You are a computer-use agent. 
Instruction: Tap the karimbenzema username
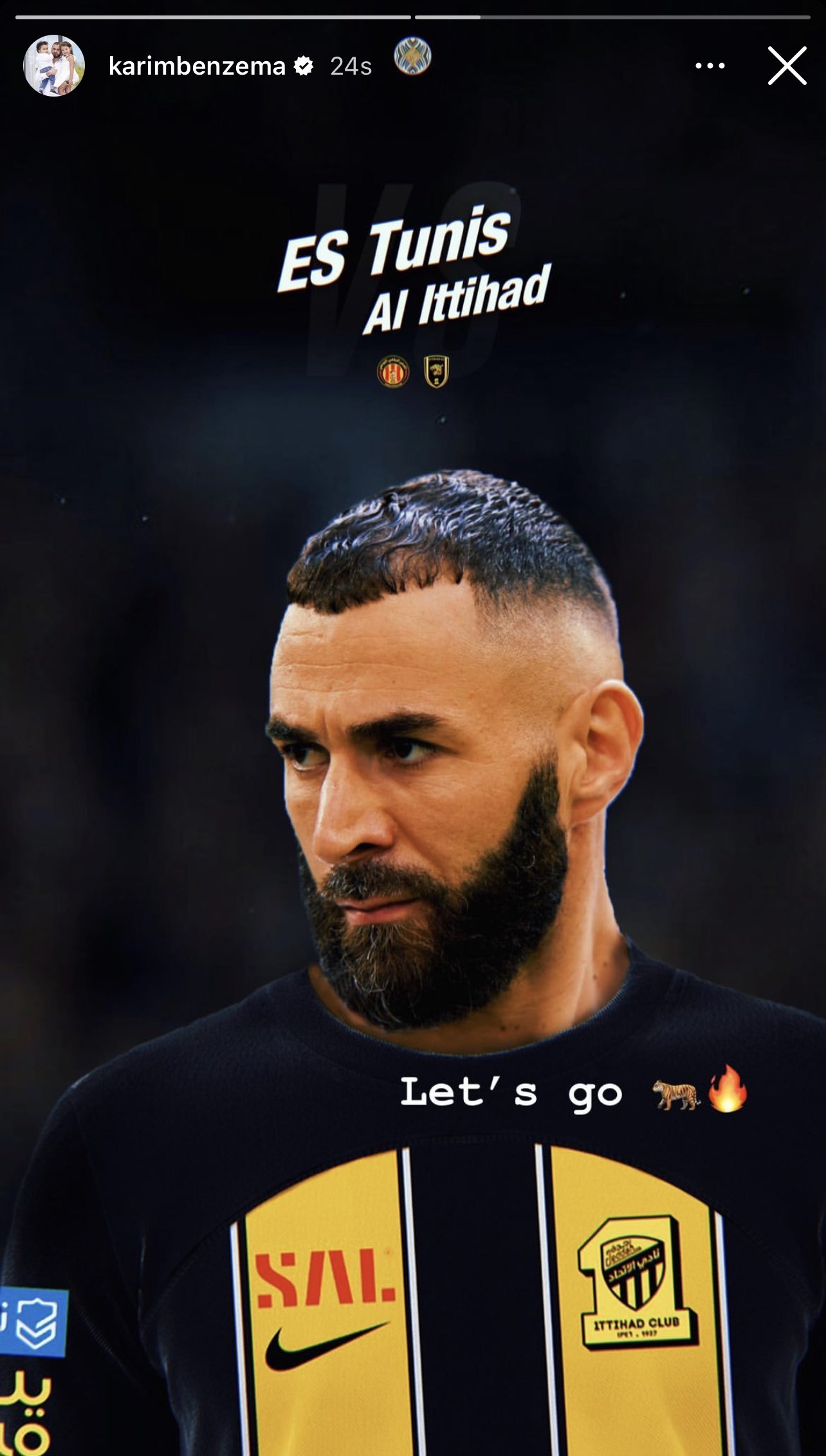(x=197, y=66)
